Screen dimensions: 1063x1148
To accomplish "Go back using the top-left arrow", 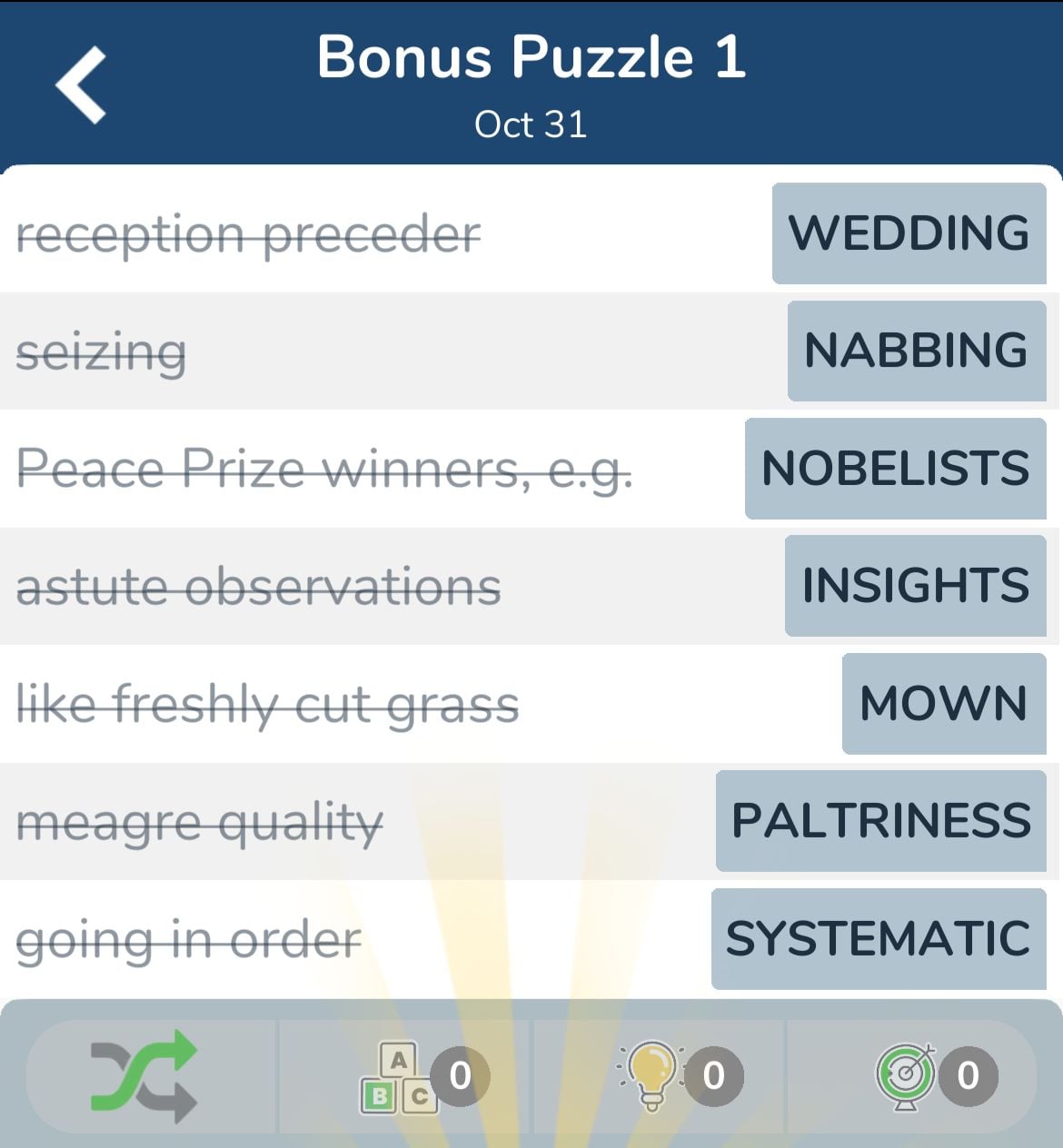I will 82,84.
